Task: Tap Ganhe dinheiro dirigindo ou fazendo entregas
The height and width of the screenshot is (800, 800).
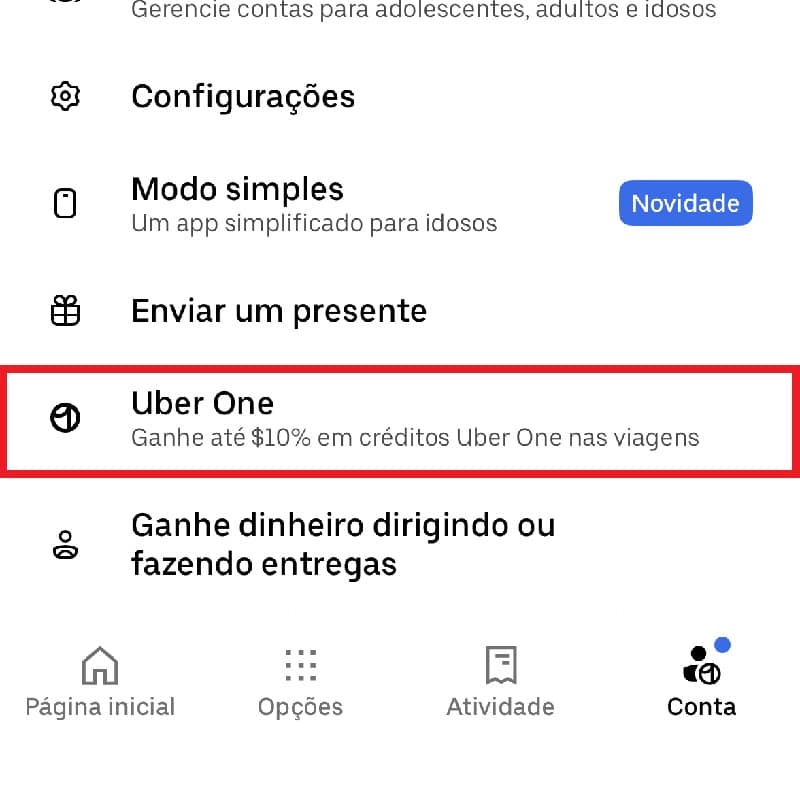Action: (343, 545)
